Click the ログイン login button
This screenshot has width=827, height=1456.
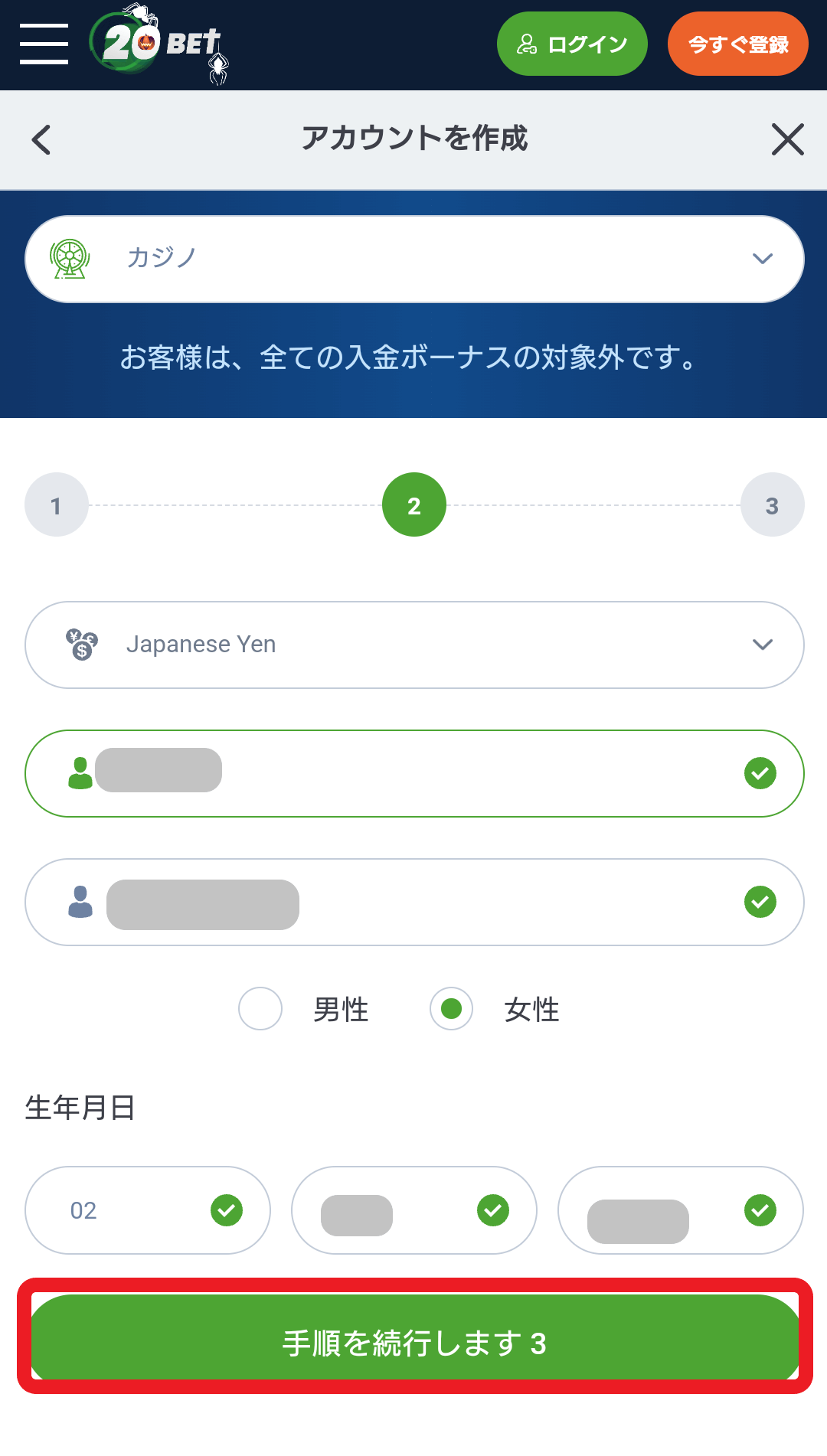tap(572, 44)
